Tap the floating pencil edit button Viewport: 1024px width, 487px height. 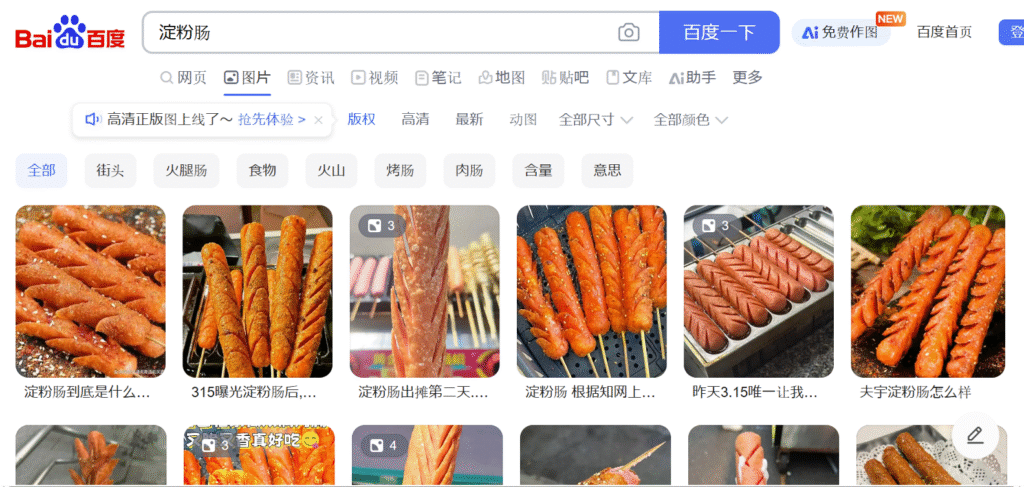click(975, 435)
